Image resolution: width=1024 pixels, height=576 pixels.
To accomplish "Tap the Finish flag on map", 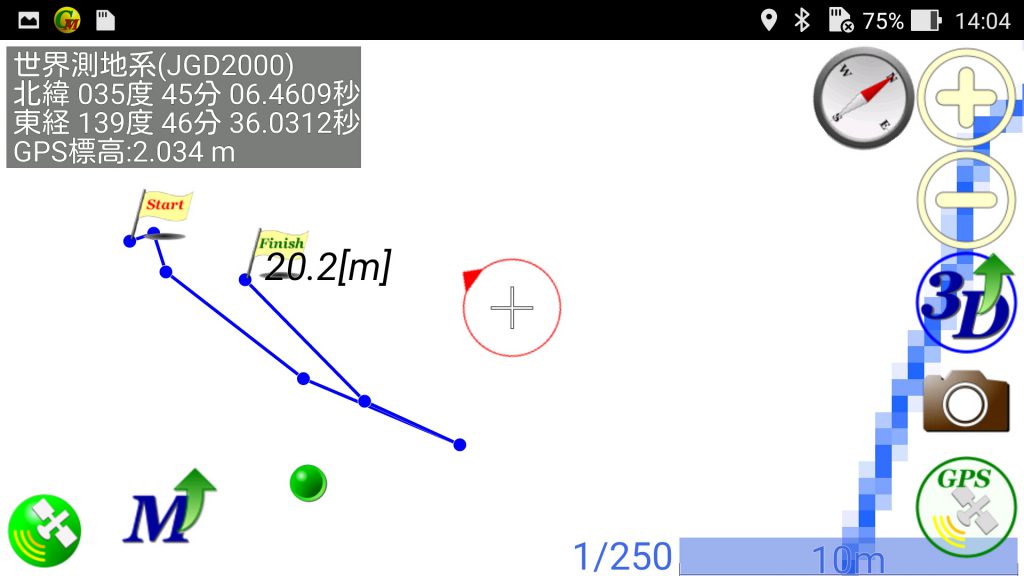I will pyautogui.click(x=278, y=246).
